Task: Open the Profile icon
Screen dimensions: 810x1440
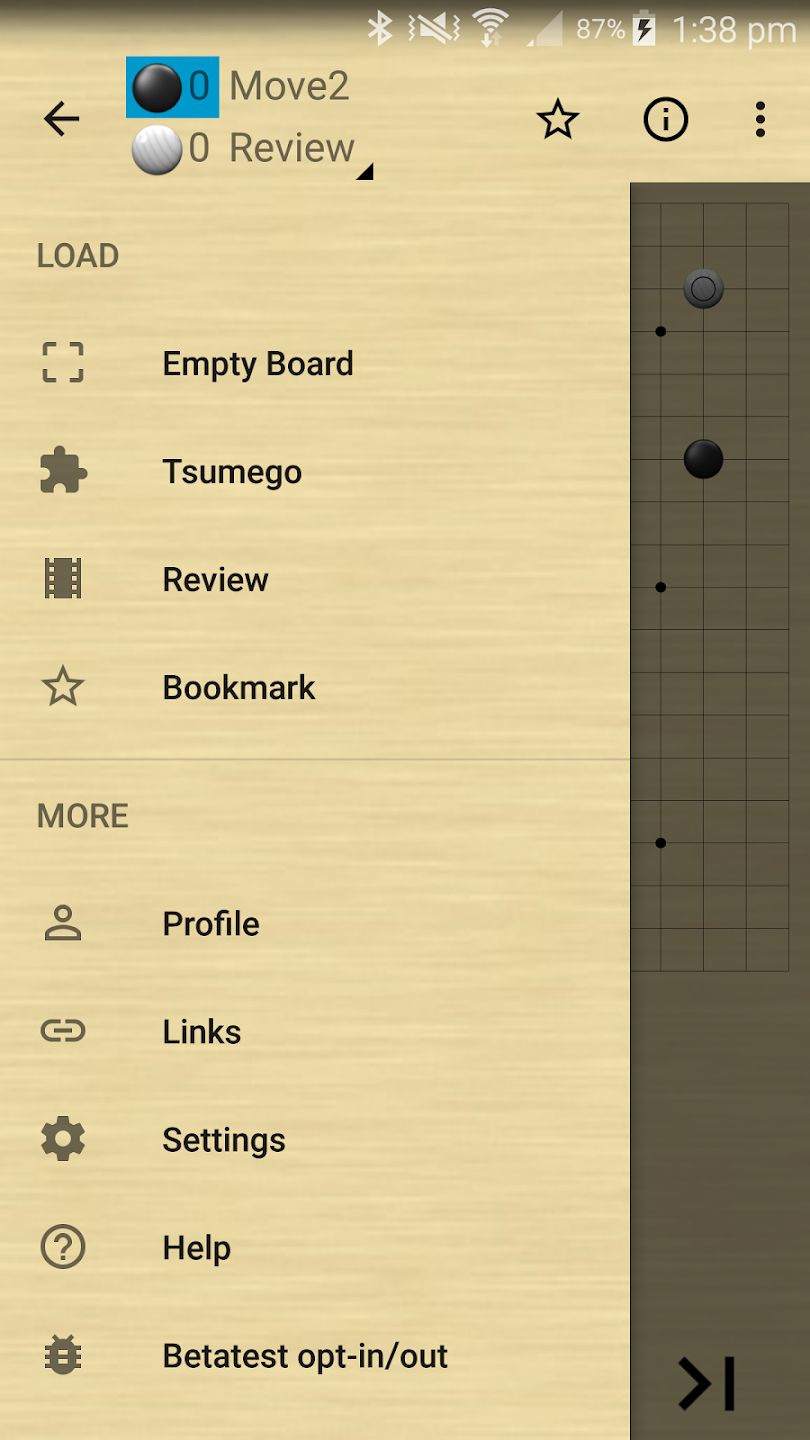Action: (61, 923)
